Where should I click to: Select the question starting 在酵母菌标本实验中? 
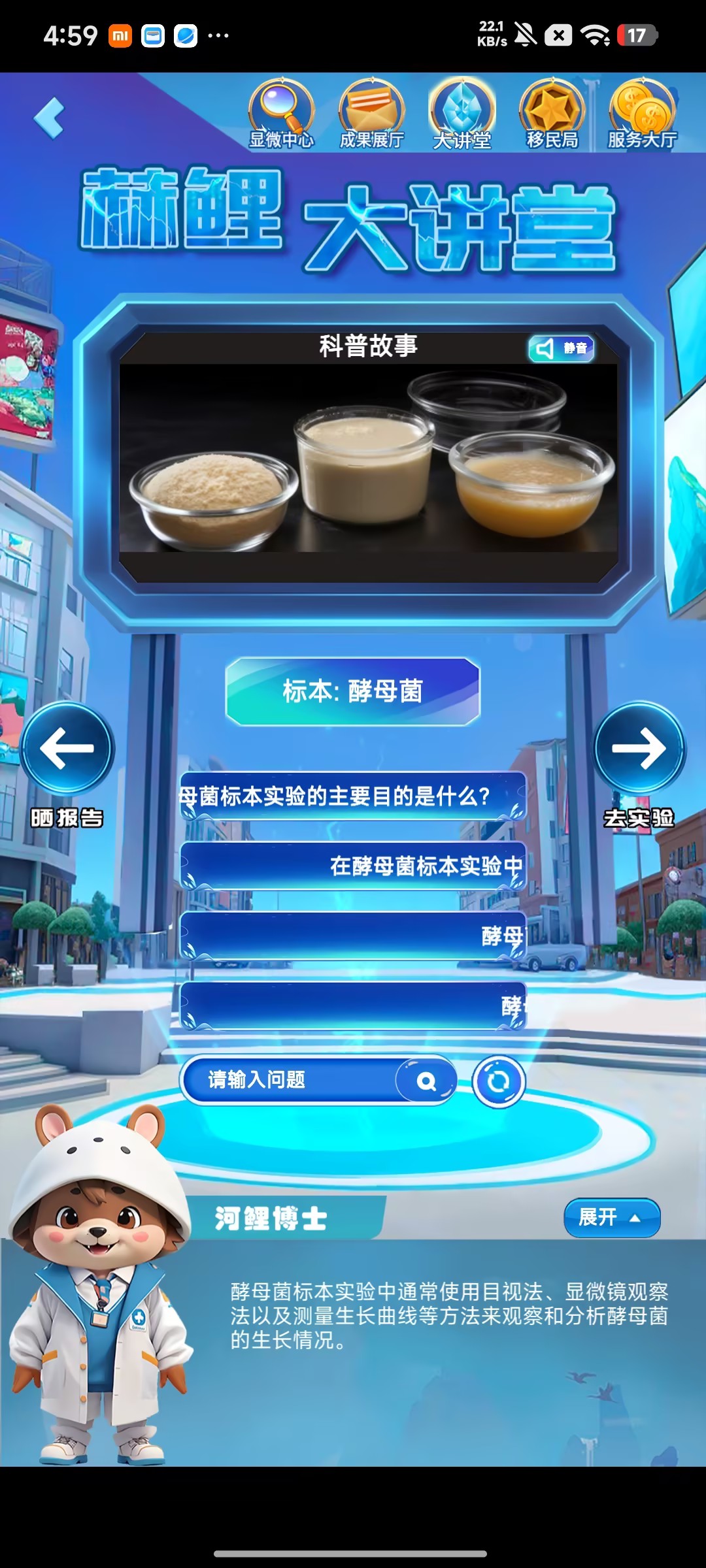[353, 866]
